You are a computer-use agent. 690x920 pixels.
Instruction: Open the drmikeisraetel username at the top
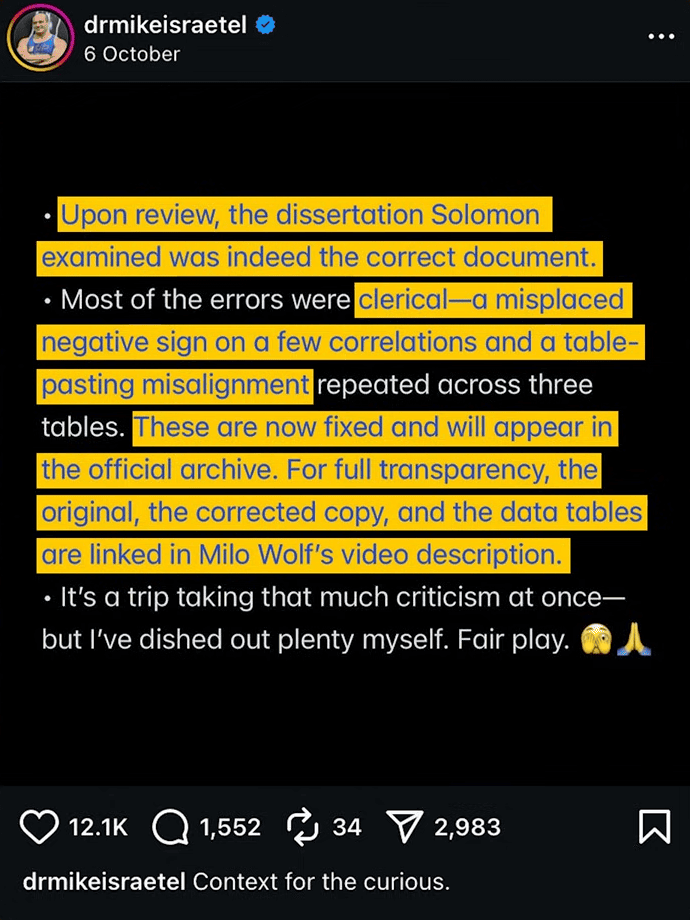pyautogui.click(x=165, y=26)
